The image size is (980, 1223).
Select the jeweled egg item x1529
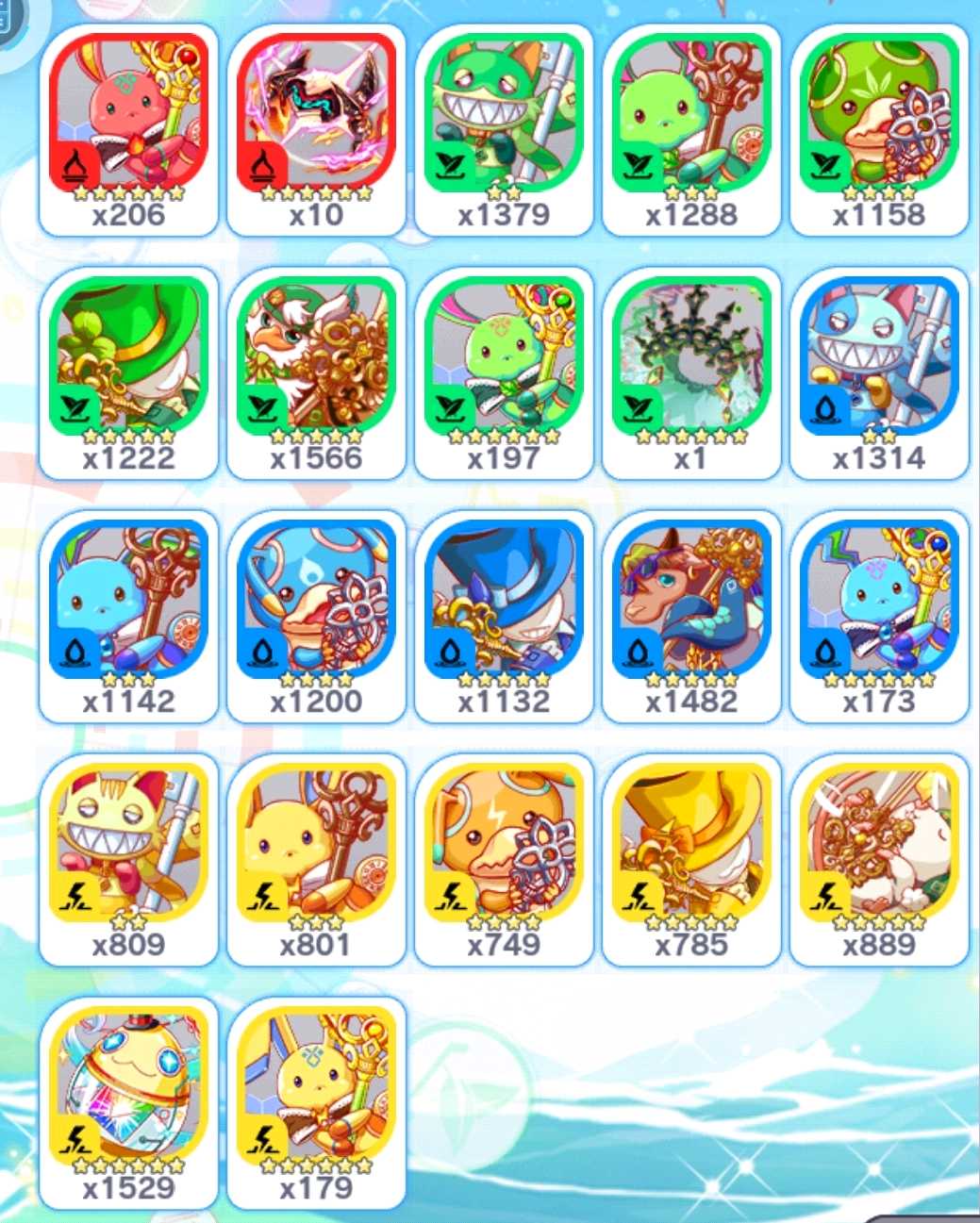pyautogui.click(x=128, y=1103)
